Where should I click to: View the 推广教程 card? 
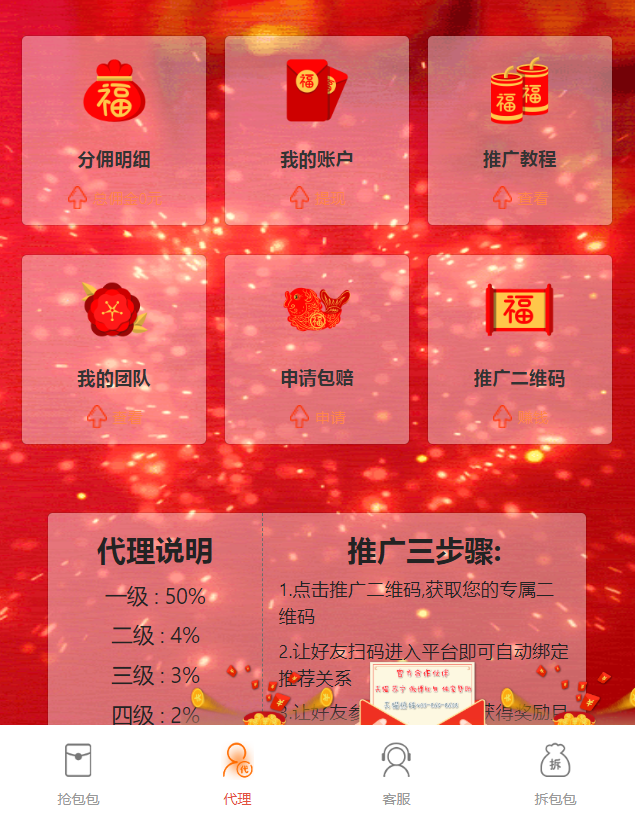520,131
